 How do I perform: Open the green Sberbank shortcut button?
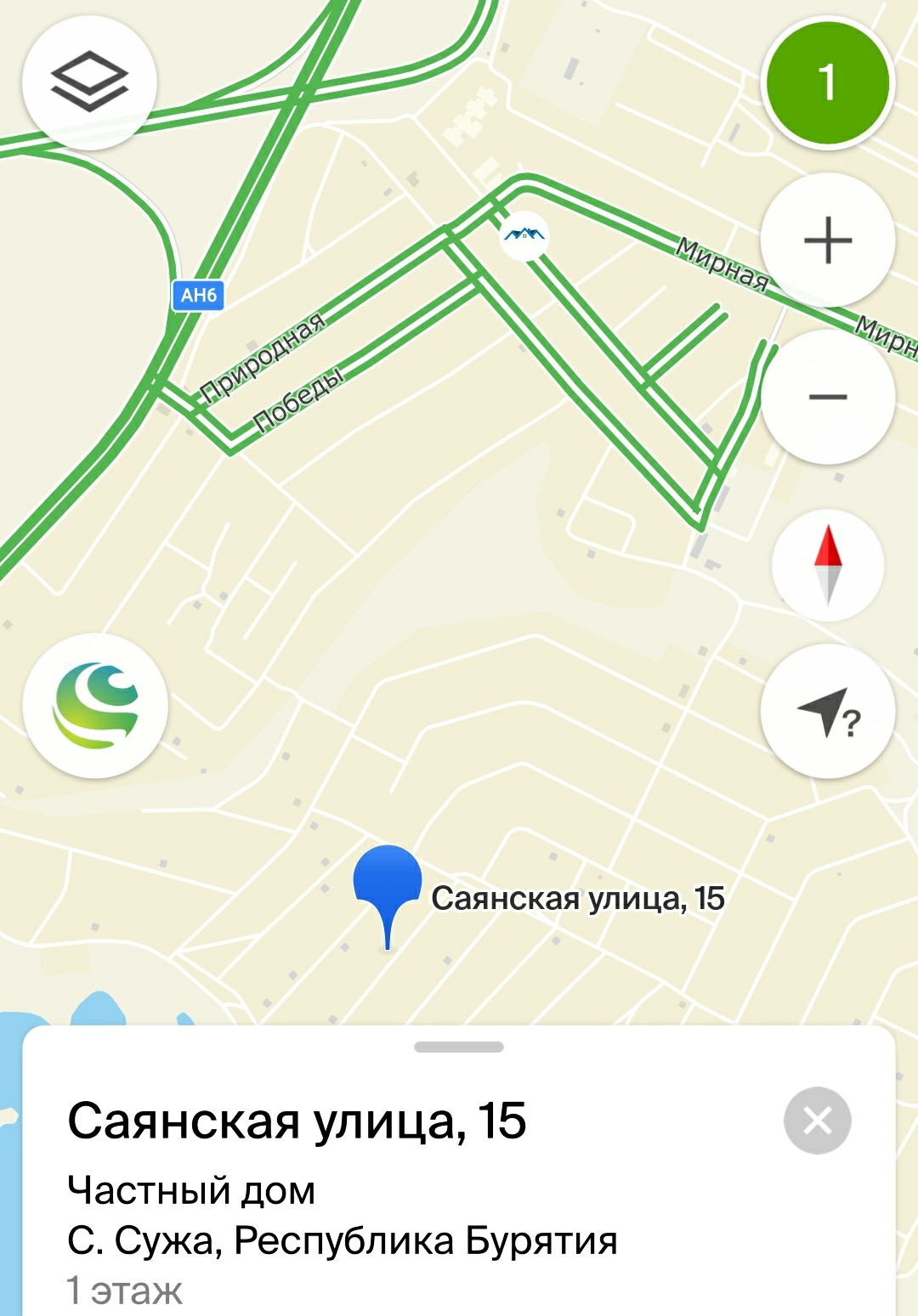tap(95, 705)
